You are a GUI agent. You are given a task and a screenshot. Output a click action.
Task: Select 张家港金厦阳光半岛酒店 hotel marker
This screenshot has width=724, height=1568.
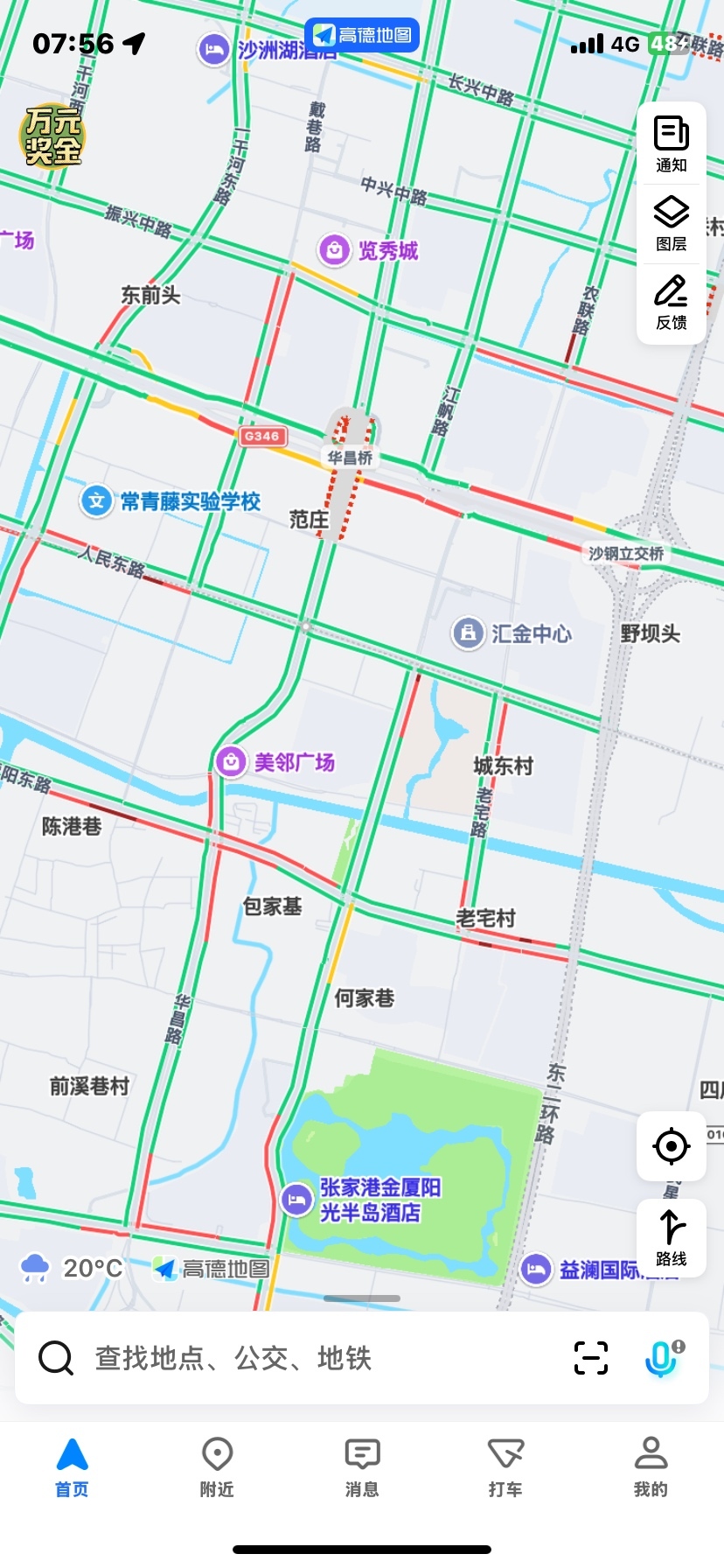[x=296, y=1199]
